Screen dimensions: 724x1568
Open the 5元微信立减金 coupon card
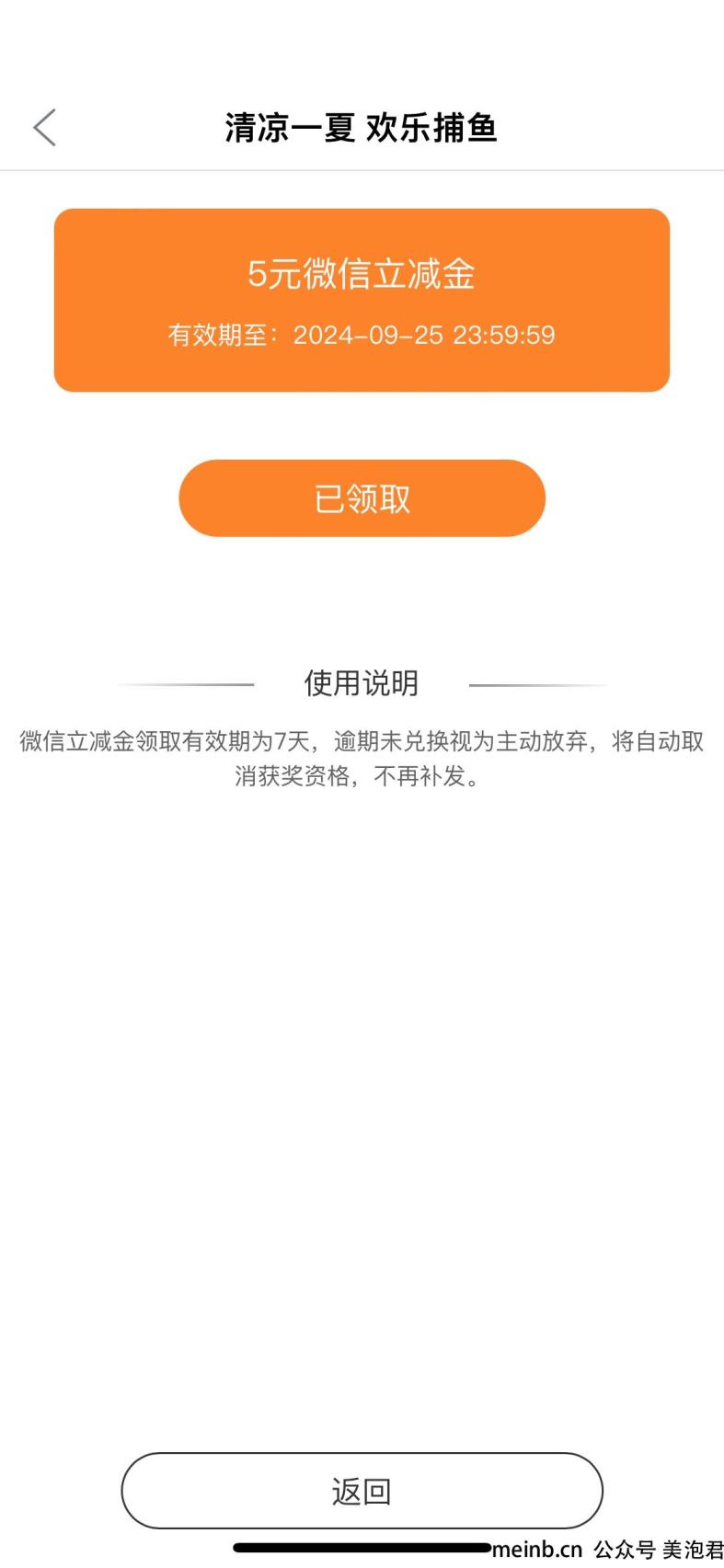tap(362, 301)
